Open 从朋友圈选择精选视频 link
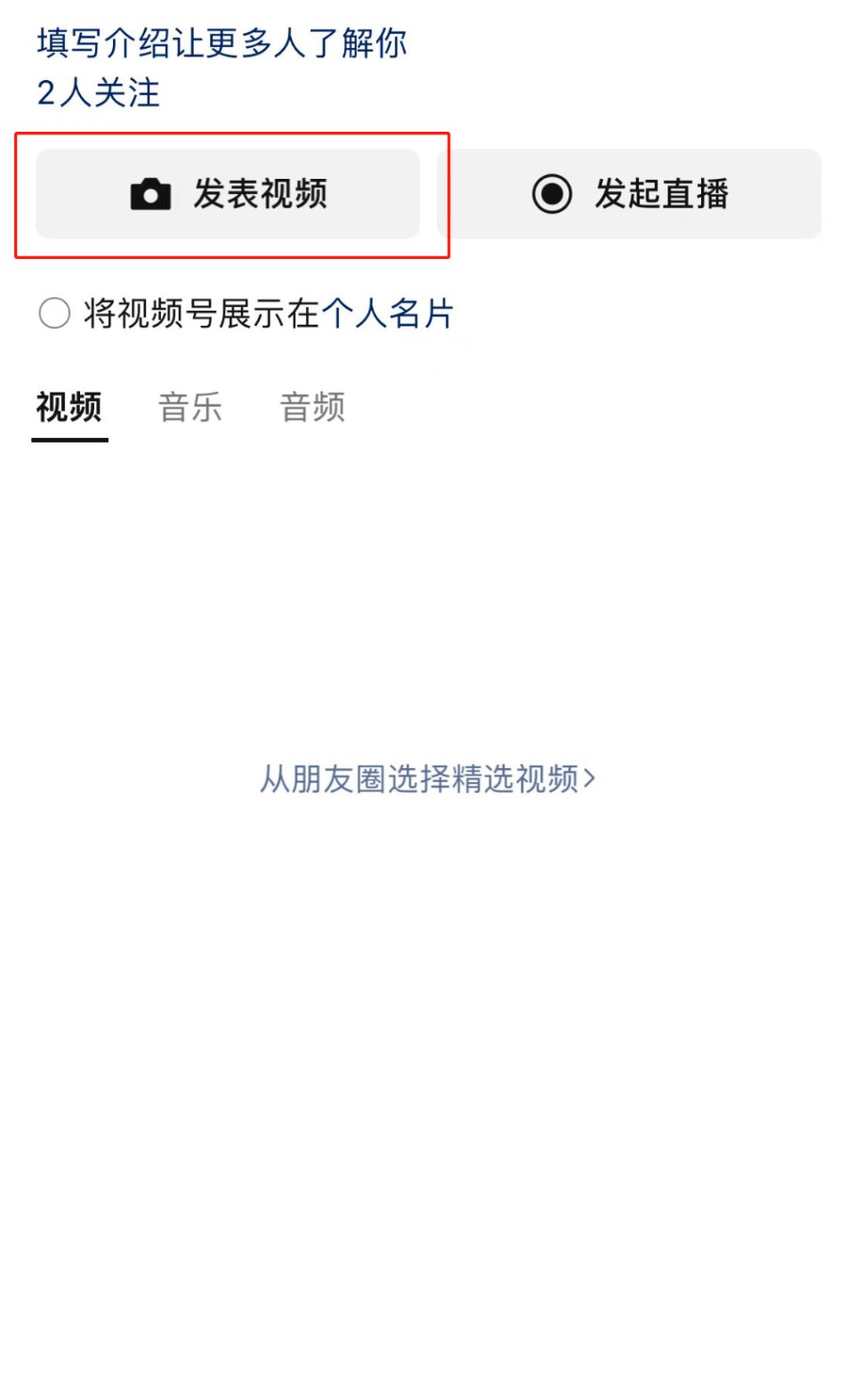This screenshot has width=847, height=1400. [x=427, y=779]
